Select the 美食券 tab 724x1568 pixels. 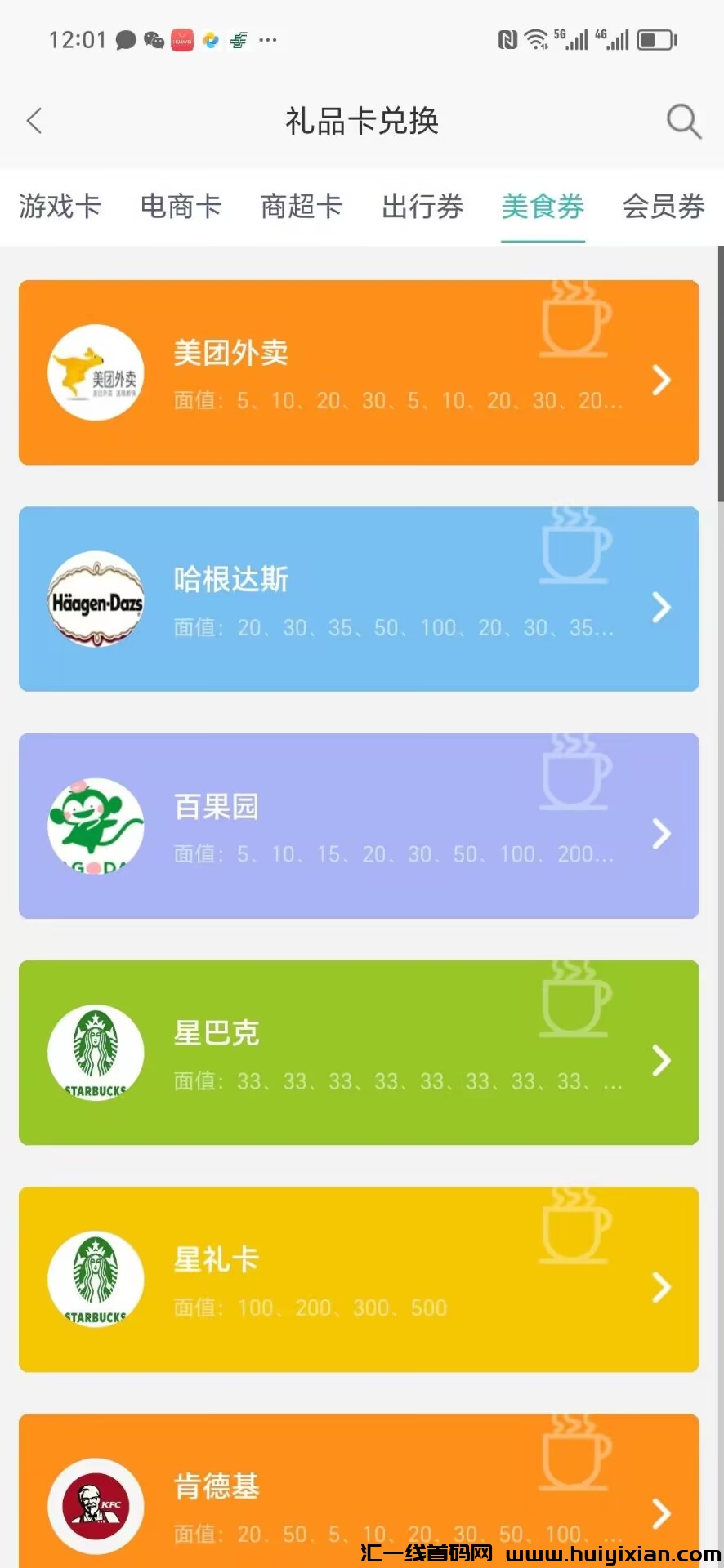(x=543, y=207)
